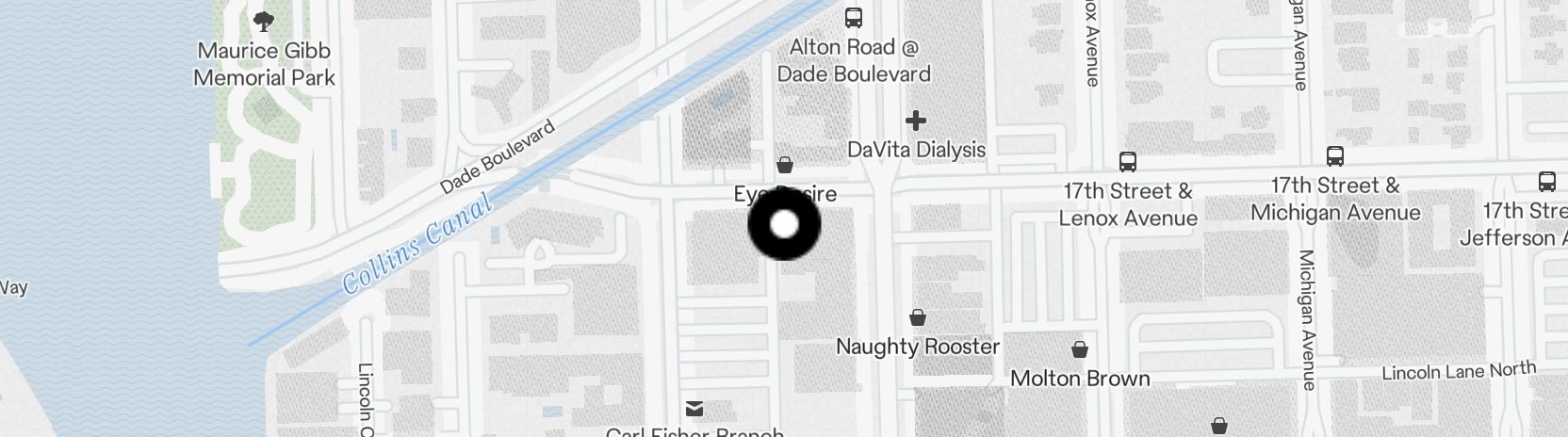Open the DaVita Dialysis map marker

click(915, 121)
